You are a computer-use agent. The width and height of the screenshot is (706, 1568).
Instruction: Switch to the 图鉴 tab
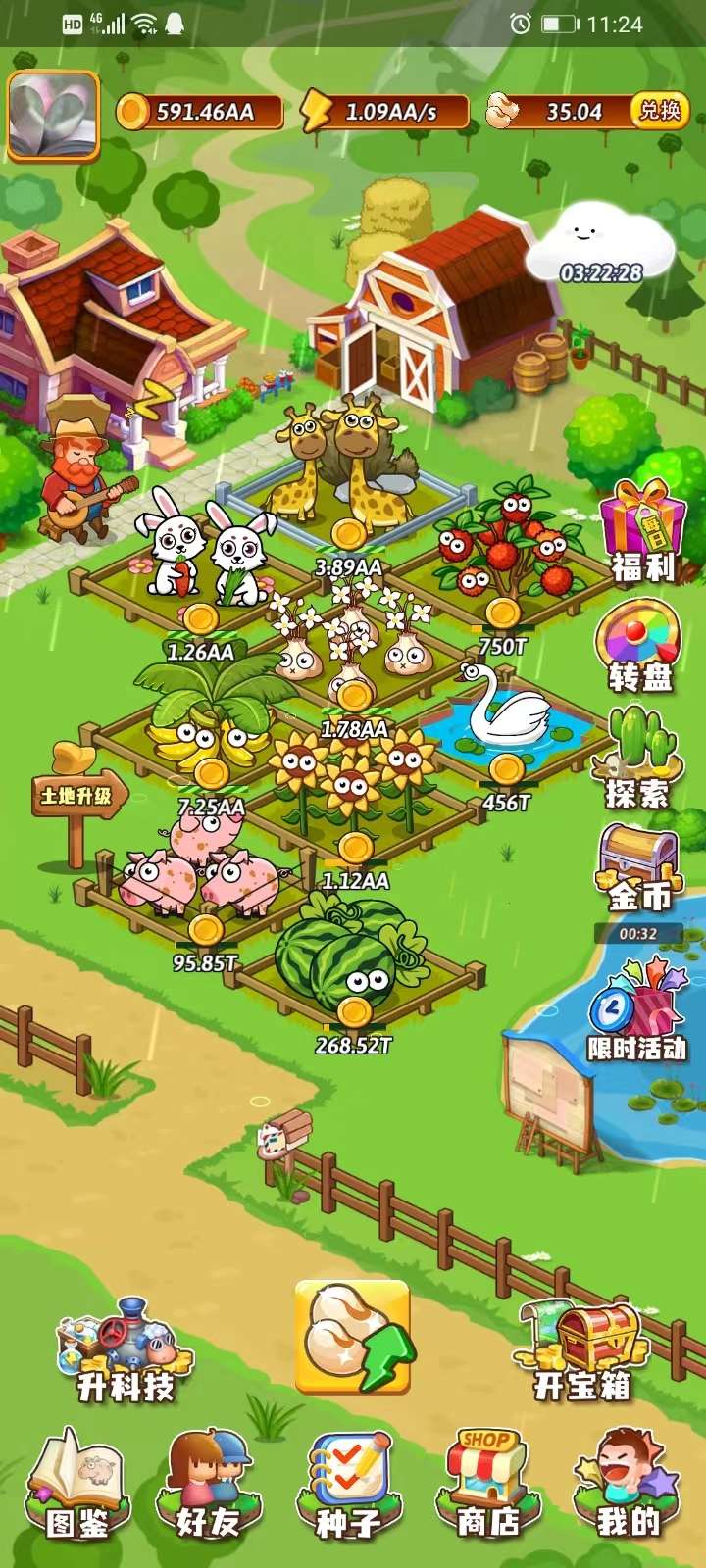(77, 1484)
